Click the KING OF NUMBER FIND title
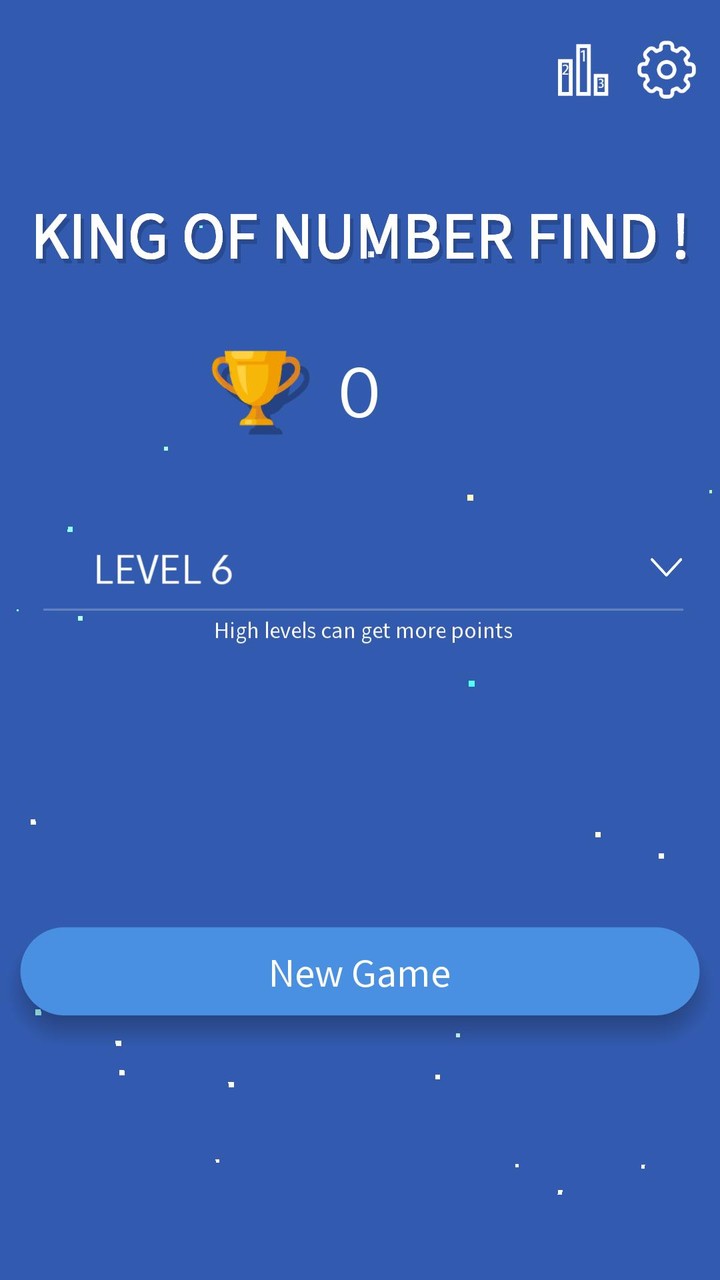 (x=360, y=237)
